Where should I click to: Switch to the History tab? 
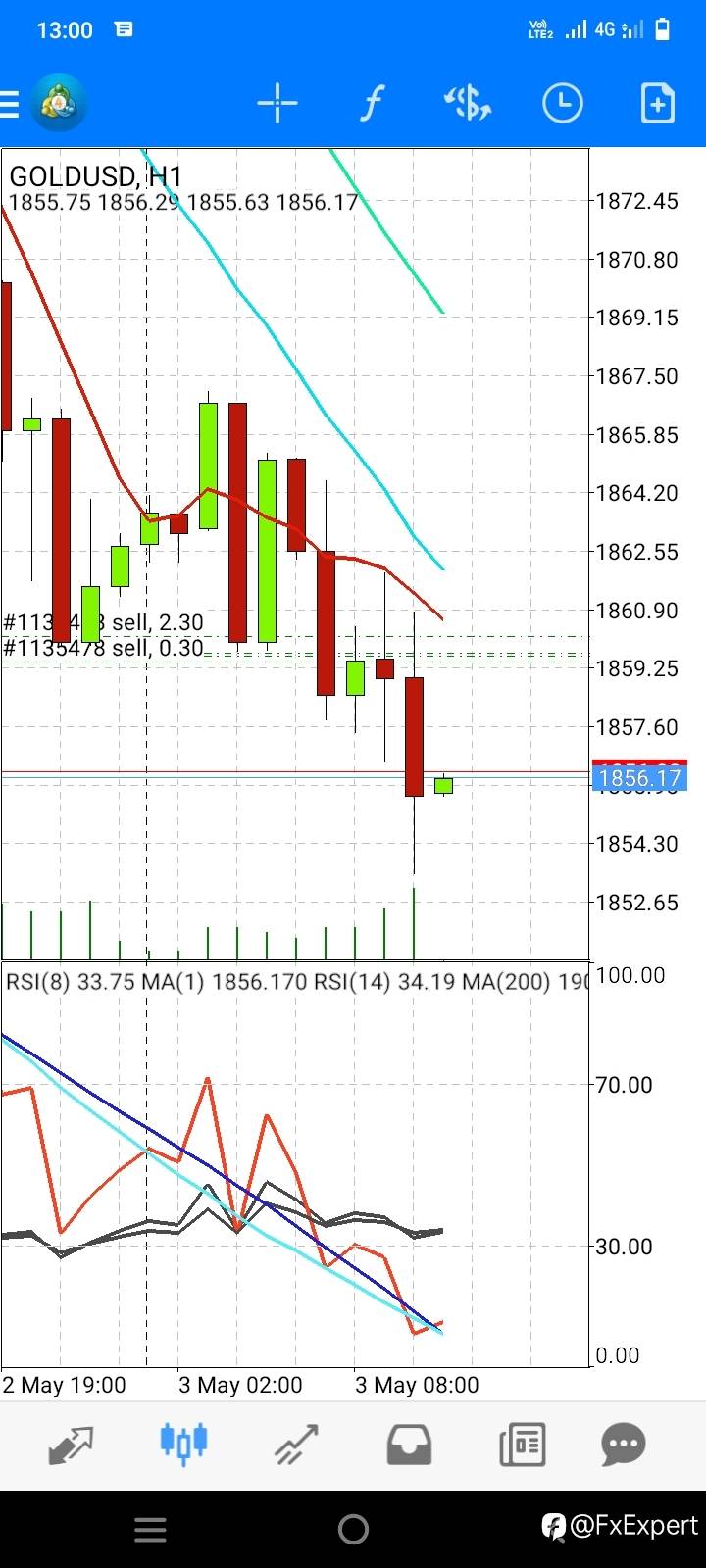click(x=409, y=1444)
